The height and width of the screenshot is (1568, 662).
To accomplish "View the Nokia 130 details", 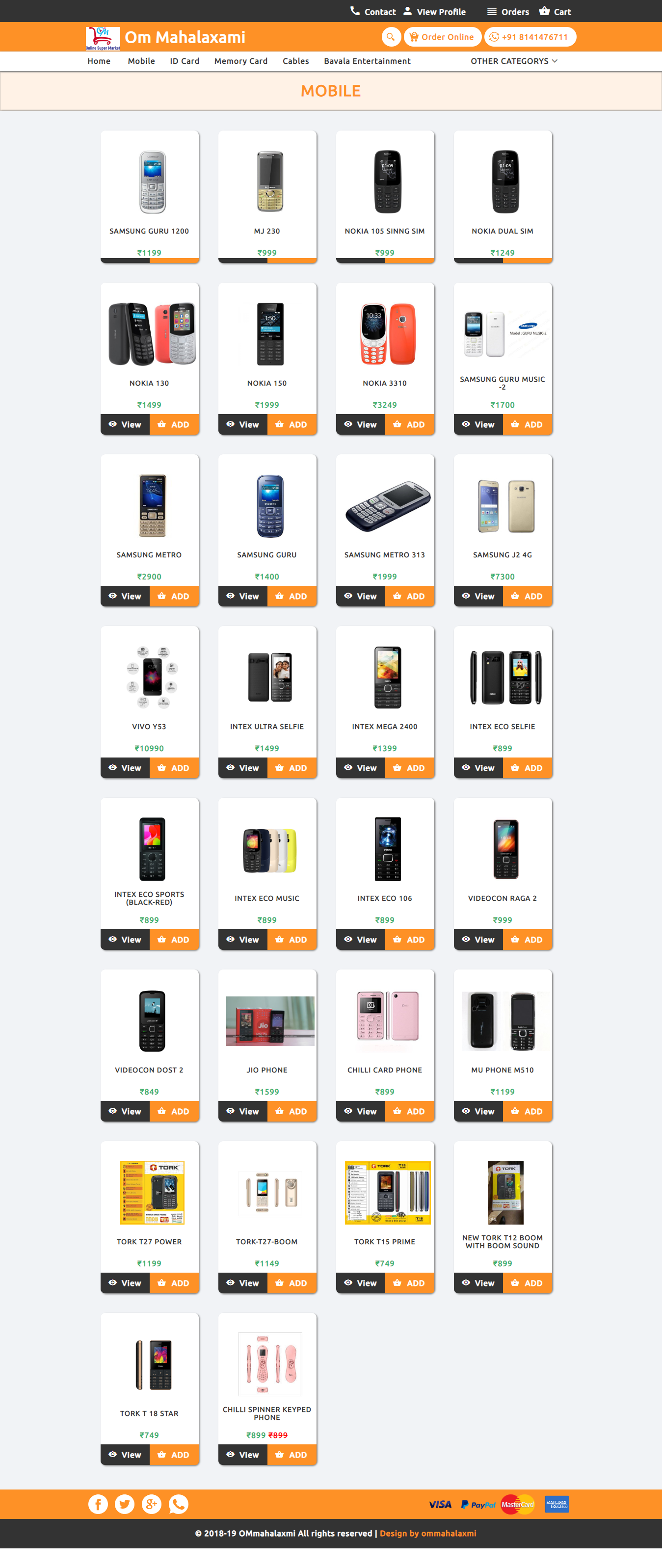I will tap(125, 424).
